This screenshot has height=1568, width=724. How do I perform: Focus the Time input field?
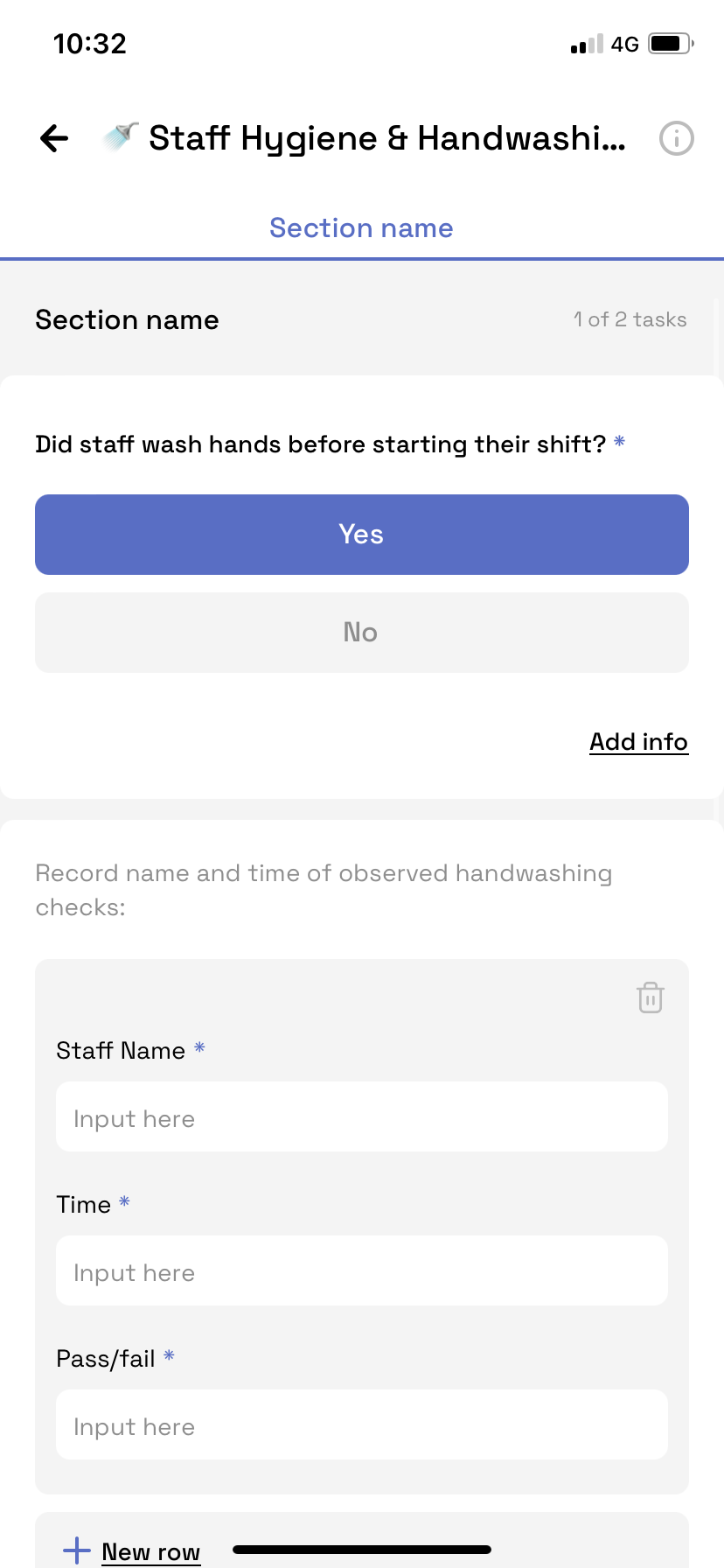point(361,1271)
